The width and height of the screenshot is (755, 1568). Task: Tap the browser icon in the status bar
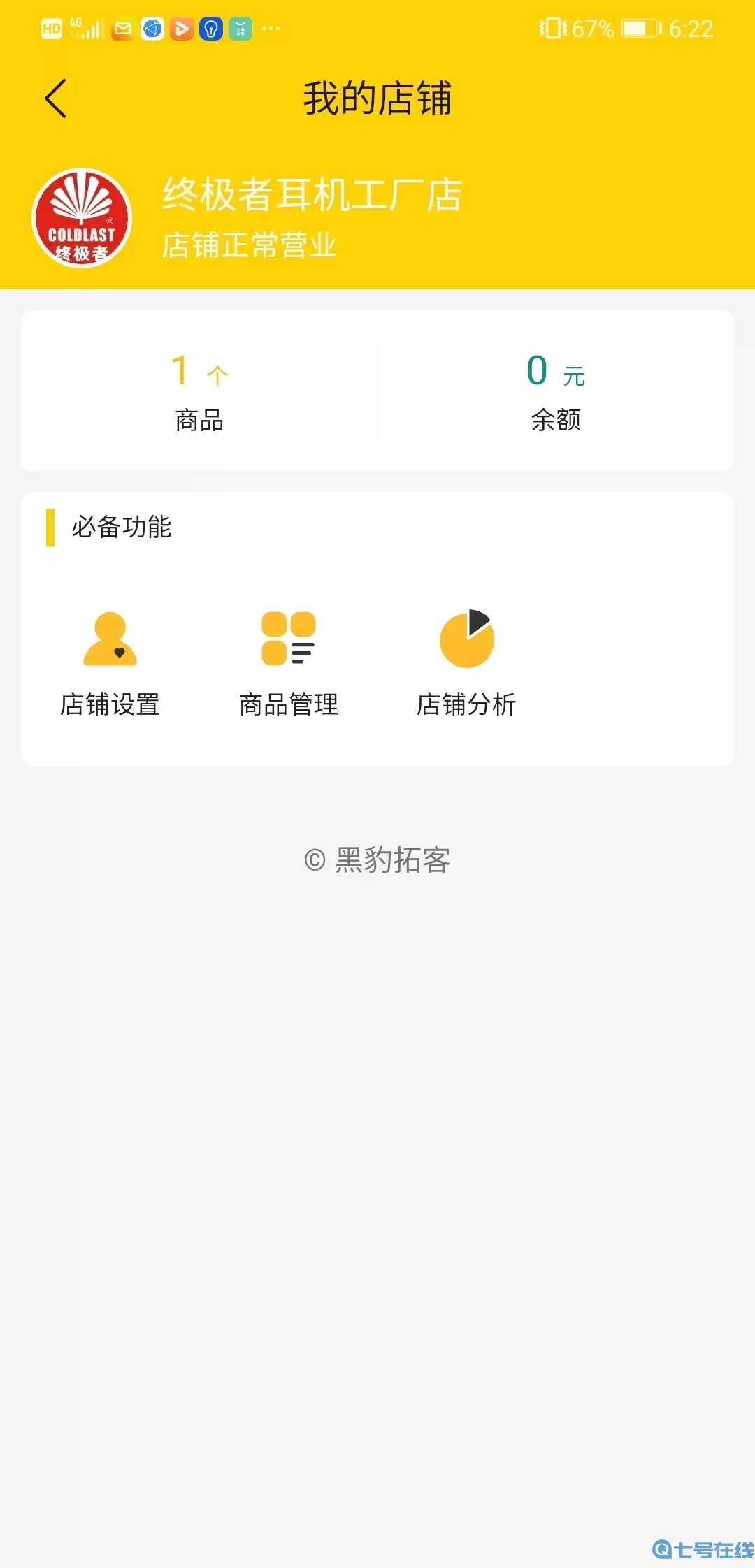[151, 28]
